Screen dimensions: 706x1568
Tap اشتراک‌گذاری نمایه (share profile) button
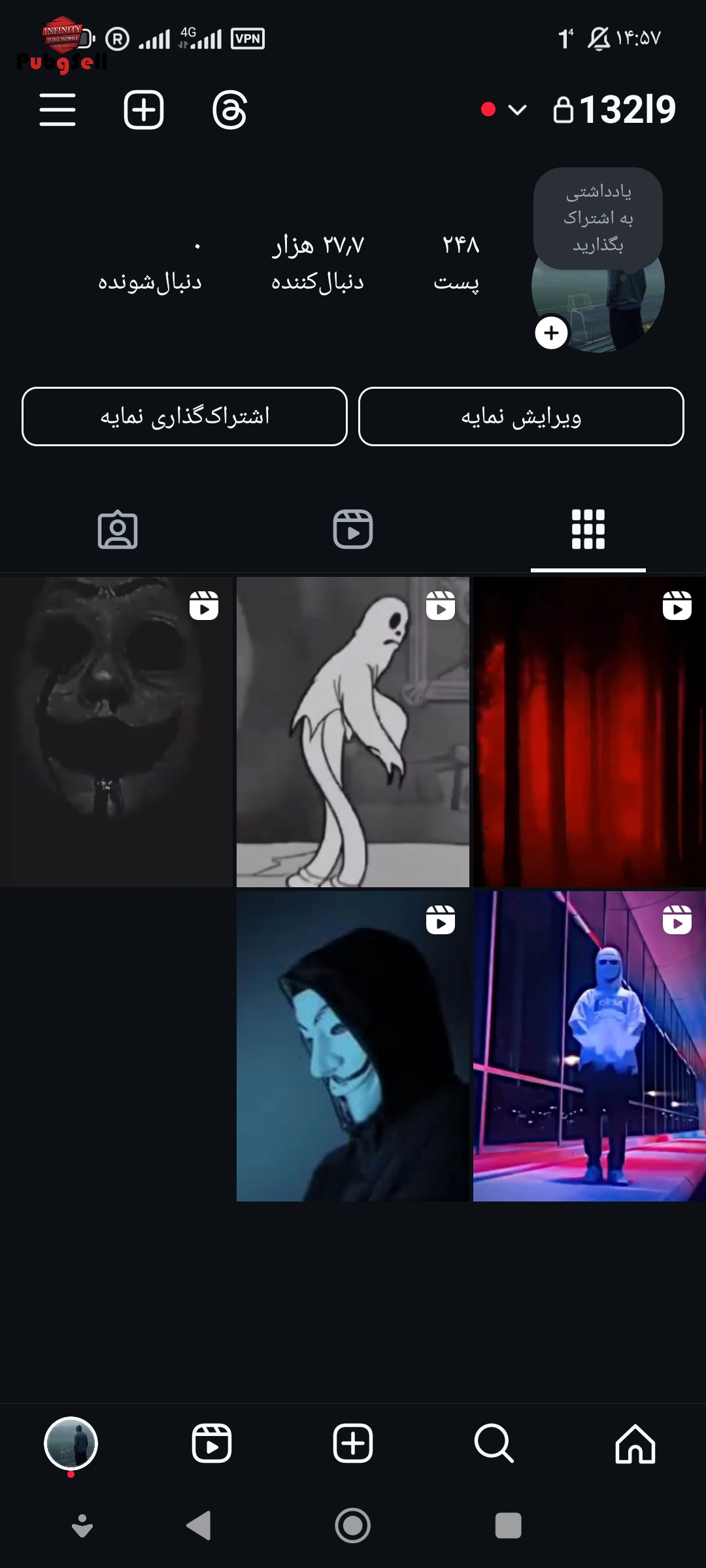pyautogui.click(x=184, y=417)
